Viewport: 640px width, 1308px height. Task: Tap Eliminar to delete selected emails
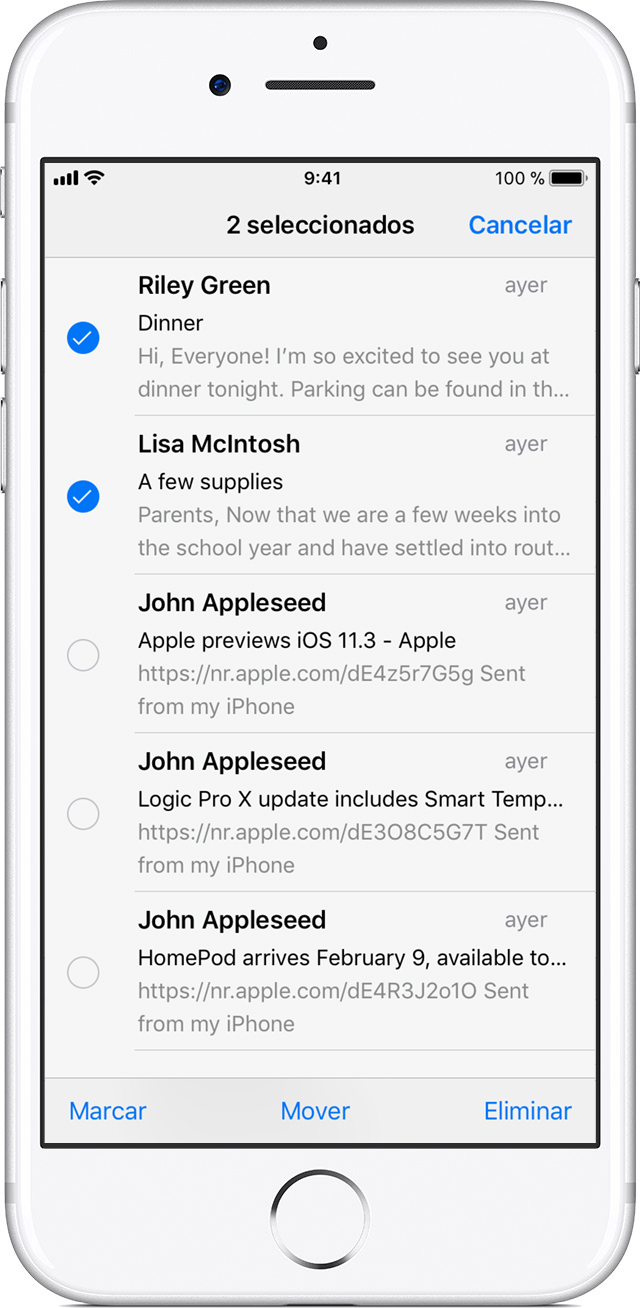click(527, 1111)
